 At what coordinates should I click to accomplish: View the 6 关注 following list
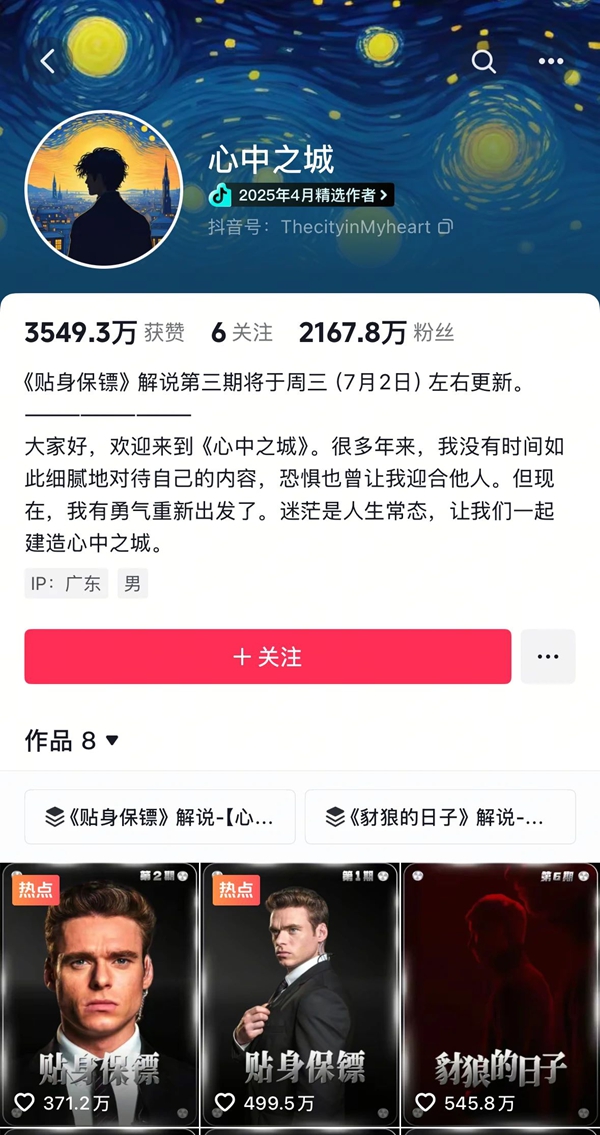[242, 333]
